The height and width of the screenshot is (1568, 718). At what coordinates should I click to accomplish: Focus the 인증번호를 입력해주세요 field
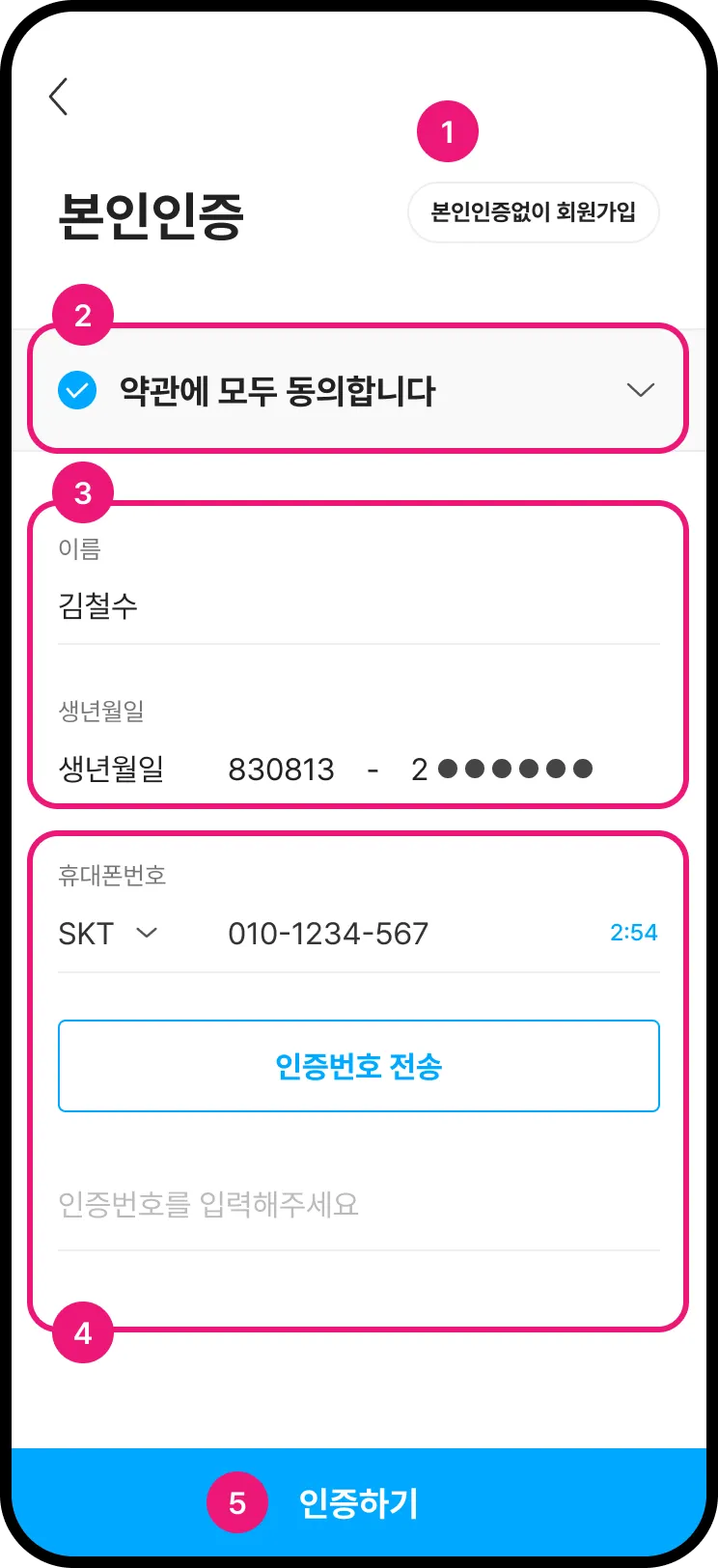coord(357,1205)
